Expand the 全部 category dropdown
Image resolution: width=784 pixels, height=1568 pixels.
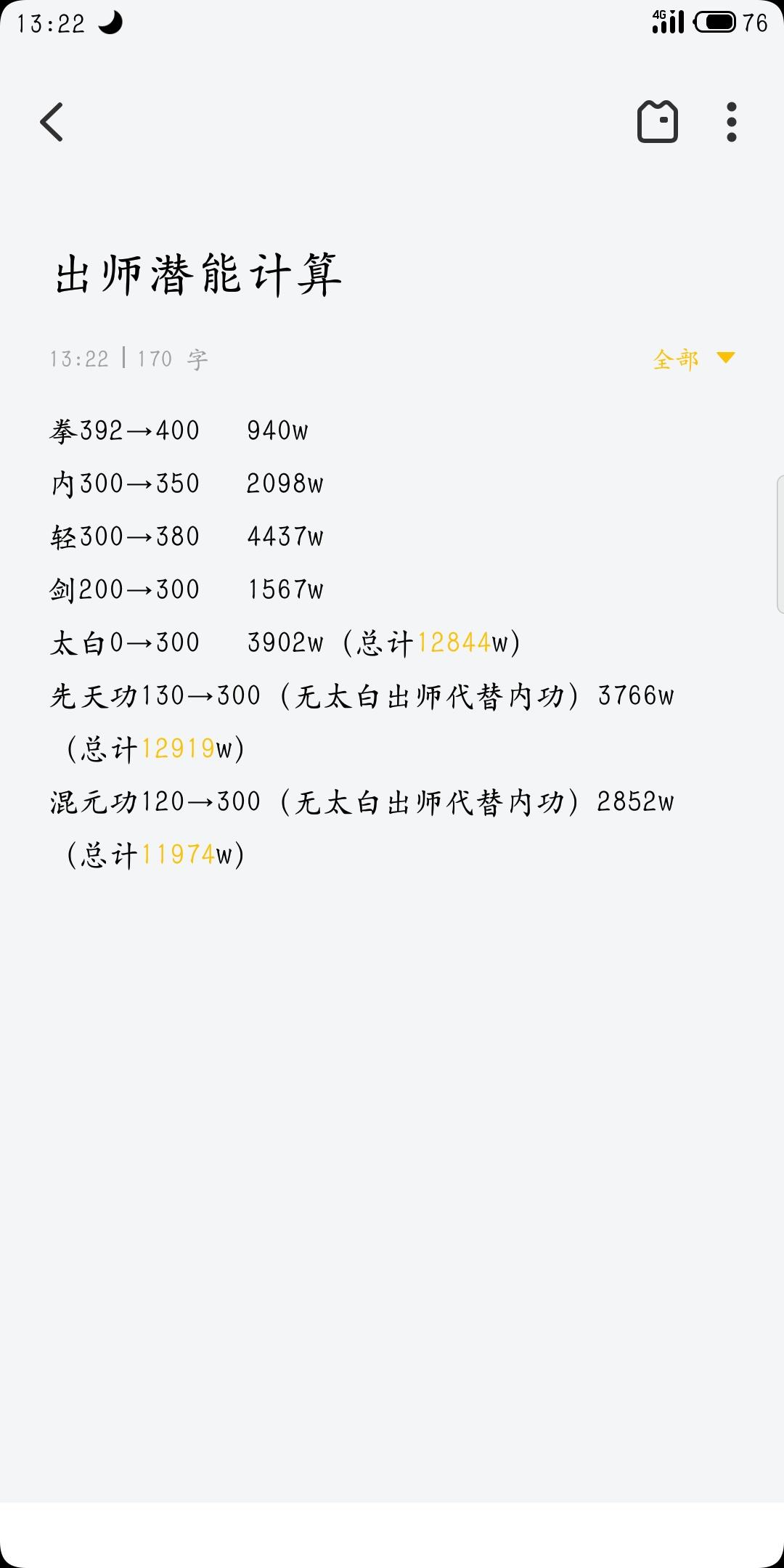693,359
